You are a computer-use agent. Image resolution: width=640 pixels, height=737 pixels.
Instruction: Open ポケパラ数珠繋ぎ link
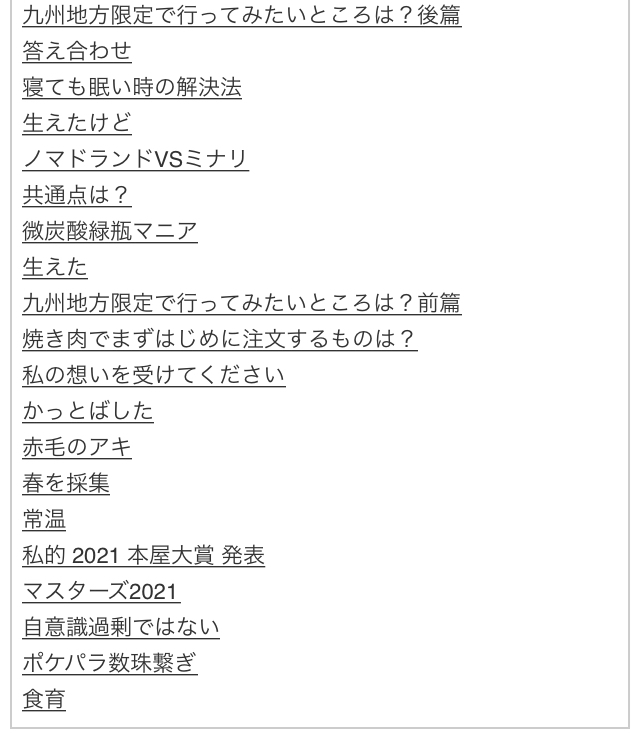pos(109,663)
